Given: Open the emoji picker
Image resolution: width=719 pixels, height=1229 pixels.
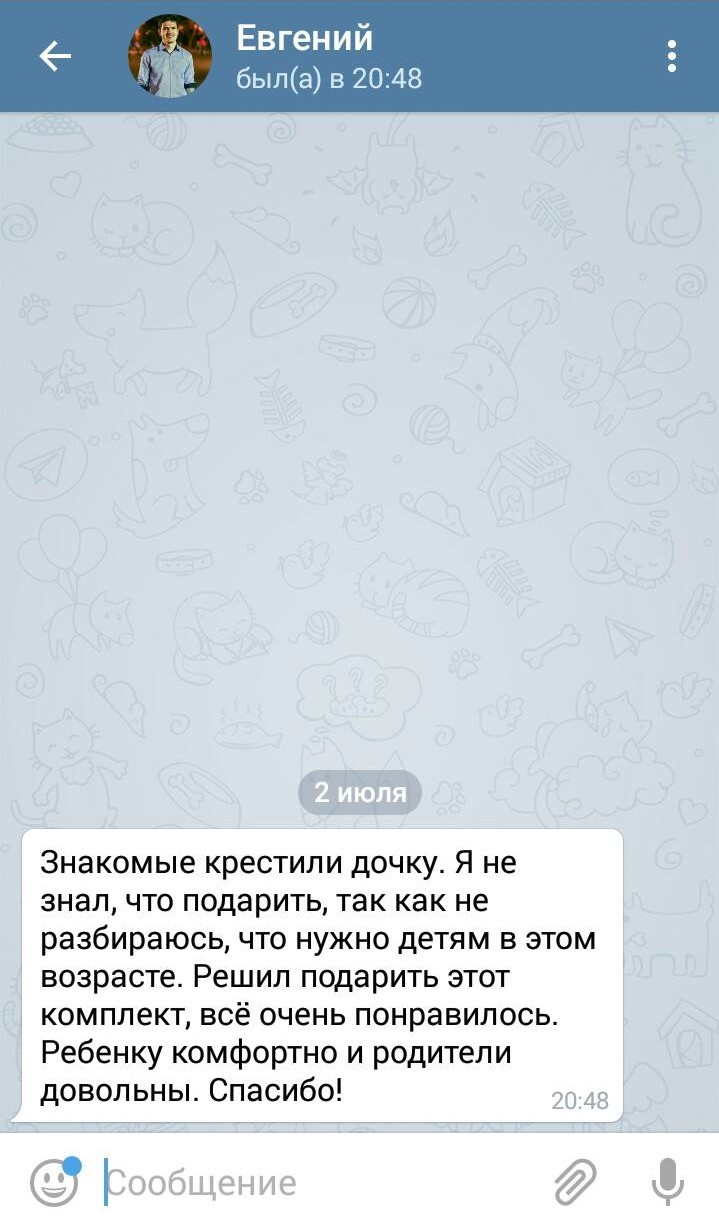Looking at the screenshot, I should pyautogui.click(x=54, y=1183).
